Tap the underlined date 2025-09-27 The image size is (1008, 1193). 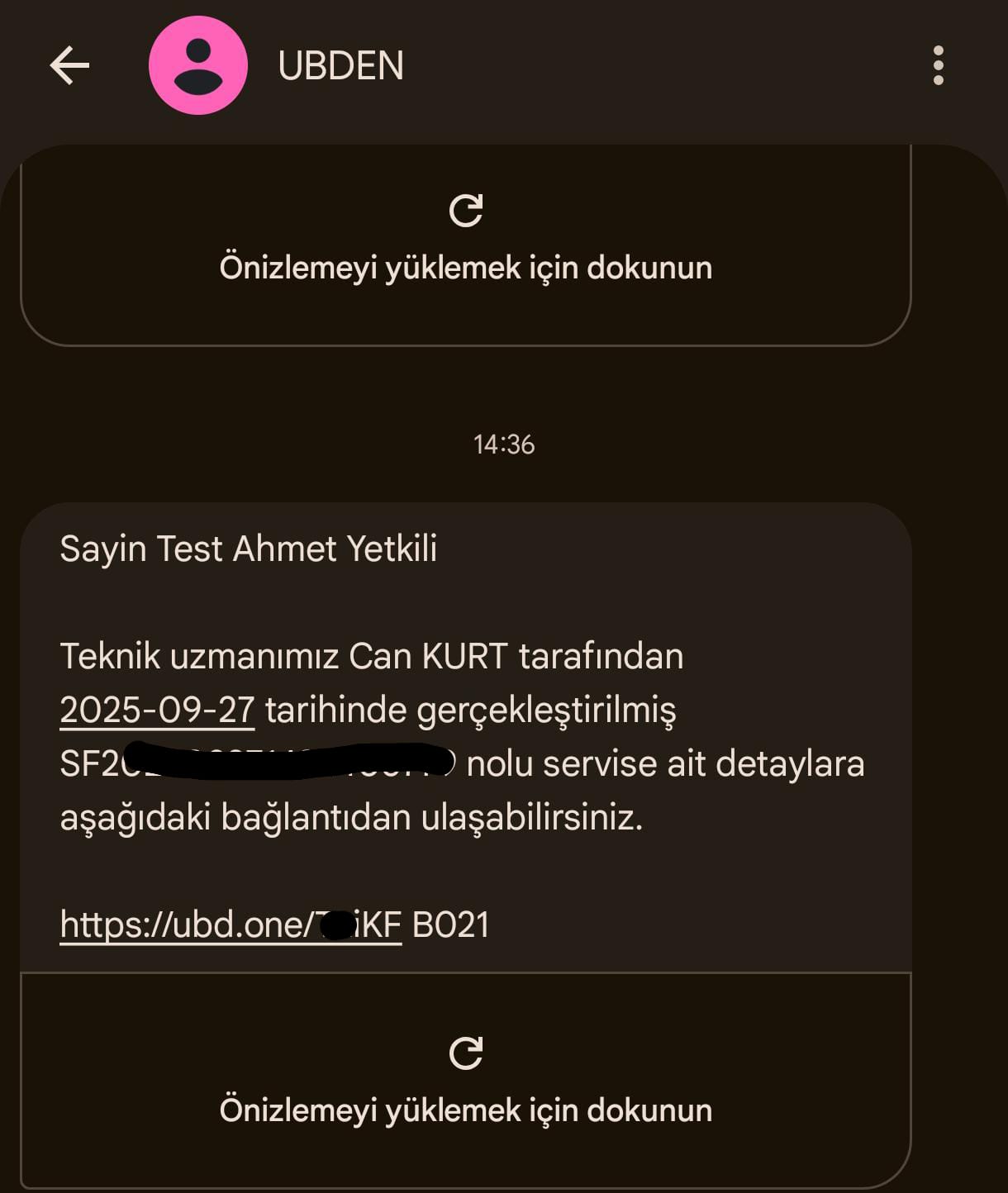[157, 711]
